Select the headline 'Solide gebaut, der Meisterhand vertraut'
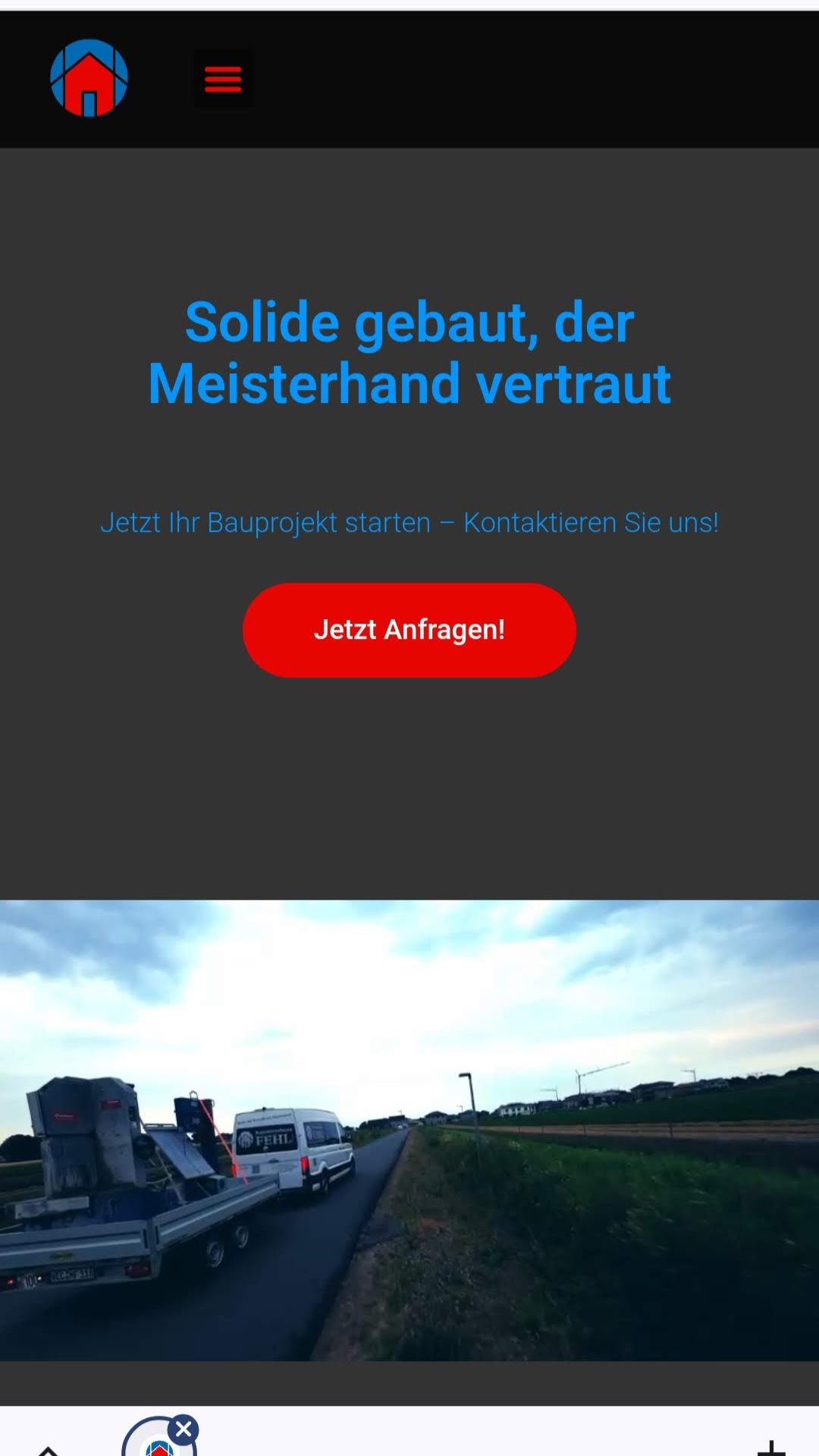This screenshot has height=1456, width=819. [x=409, y=351]
